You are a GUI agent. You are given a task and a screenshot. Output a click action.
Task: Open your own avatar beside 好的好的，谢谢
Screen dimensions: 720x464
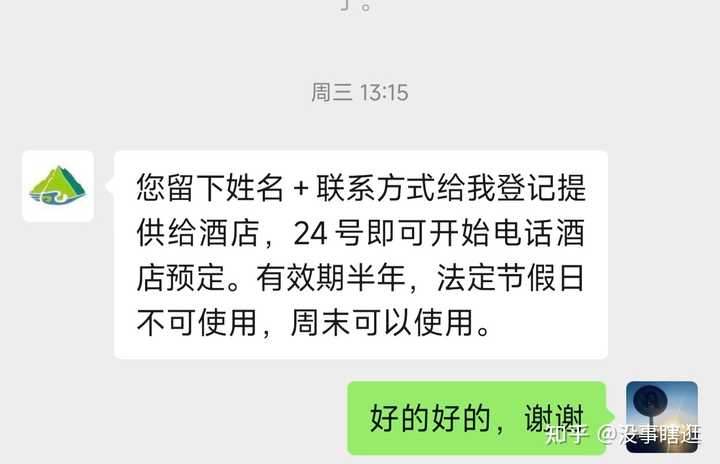click(x=661, y=416)
